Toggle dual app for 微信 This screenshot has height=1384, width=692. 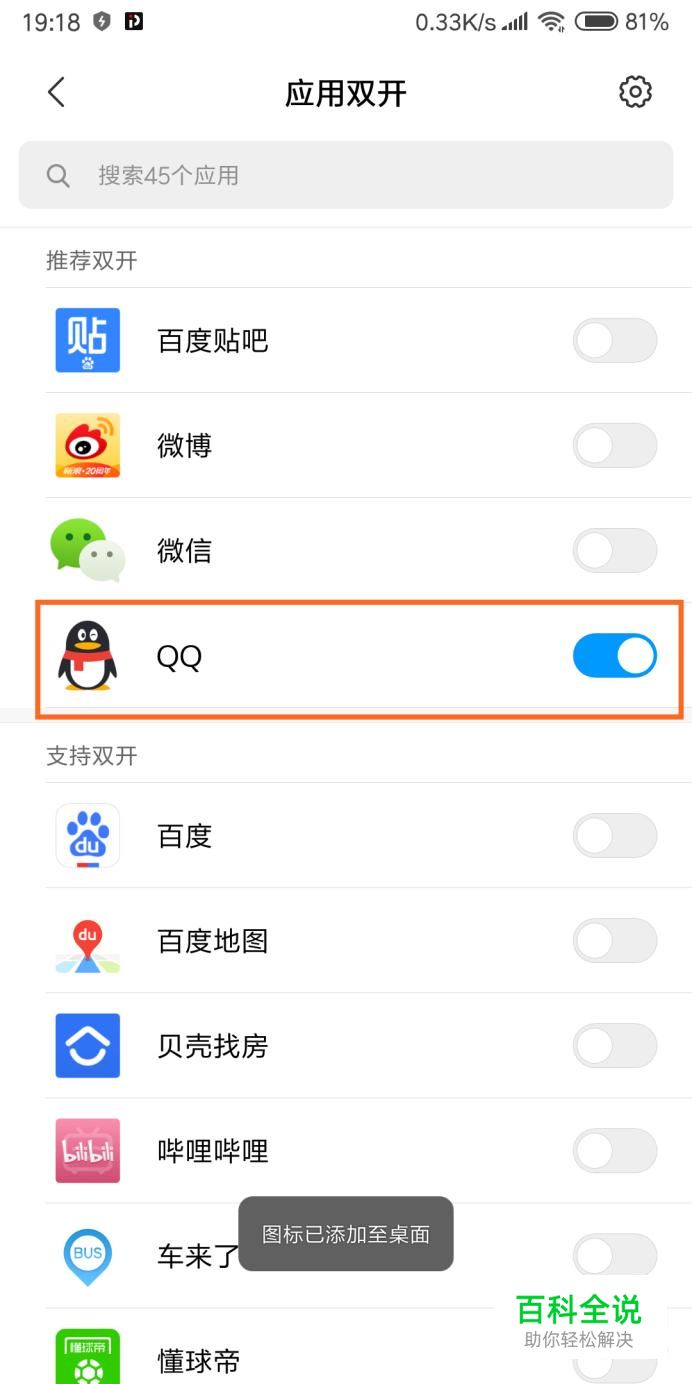click(x=615, y=551)
